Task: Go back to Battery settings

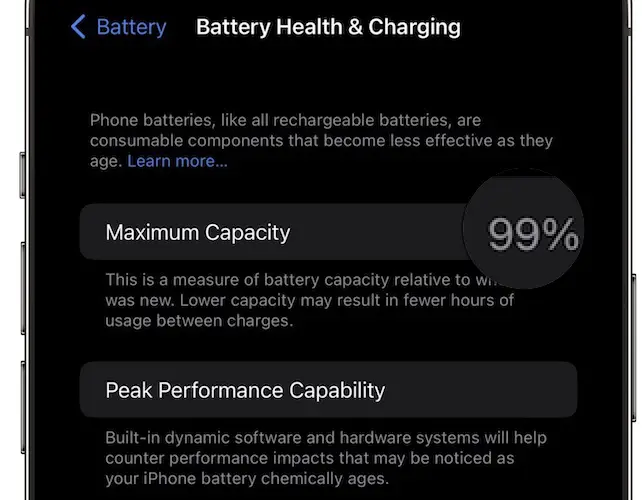Action: [x=118, y=27]
